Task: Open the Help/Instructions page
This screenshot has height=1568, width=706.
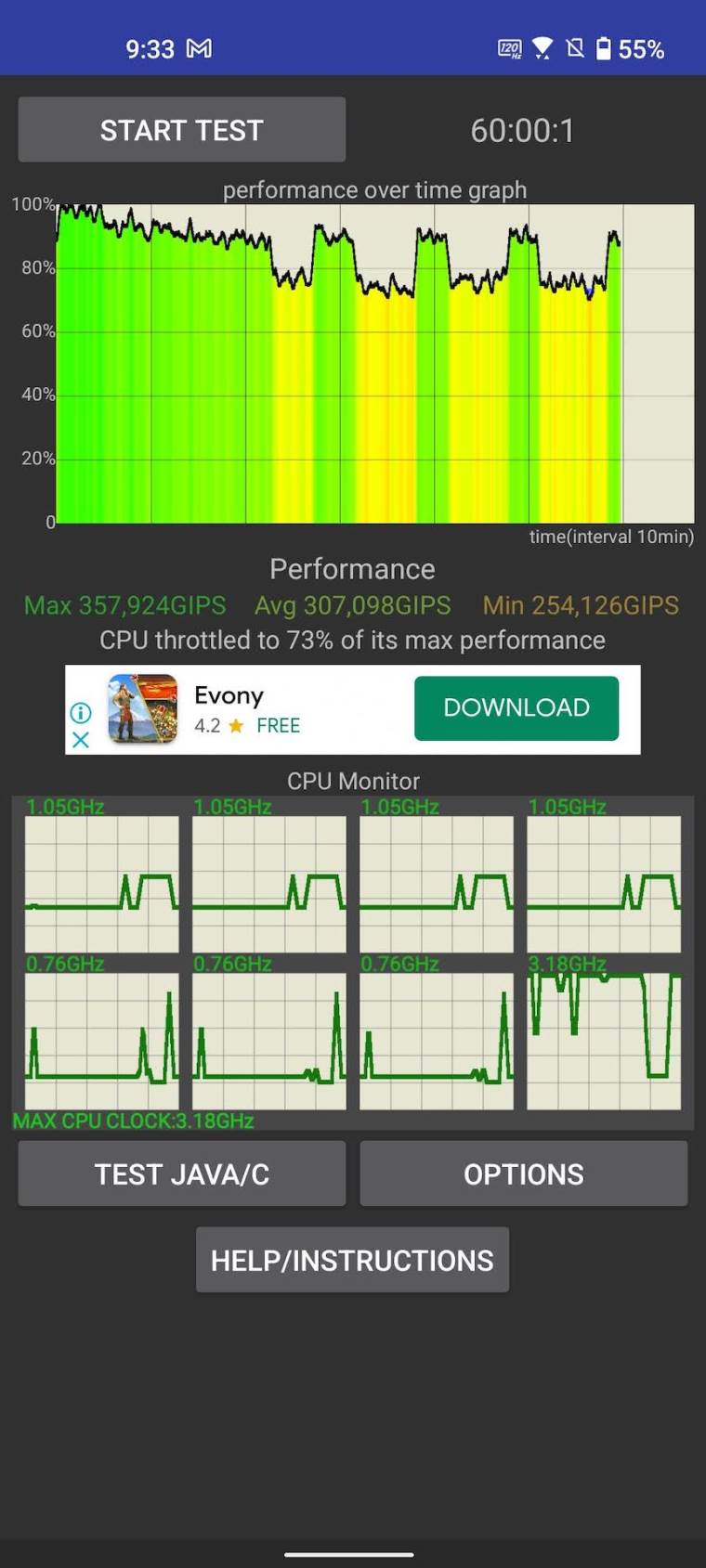Action: [x=352, y=1259]
